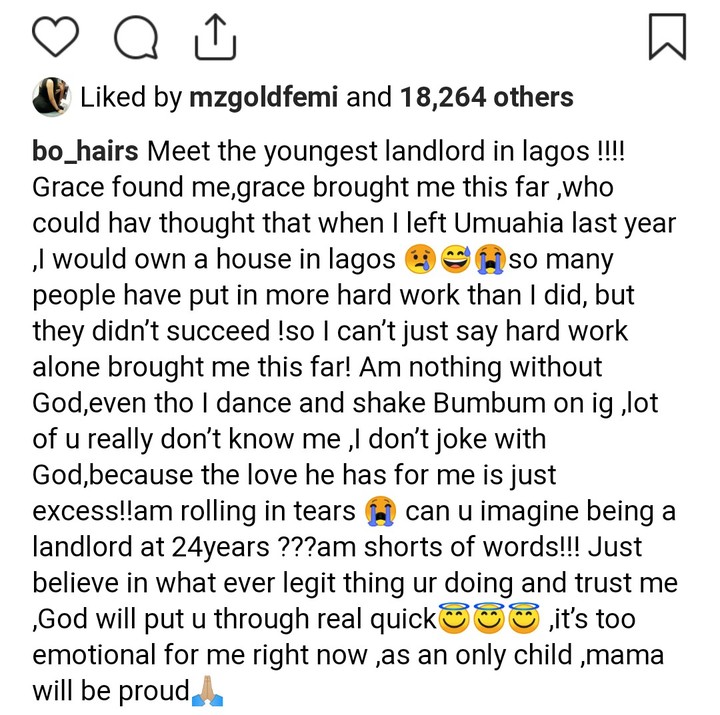Like the bo_hairs post
Image resolution: width=720 pixels, height=715 pixels.
click(56, 37)
